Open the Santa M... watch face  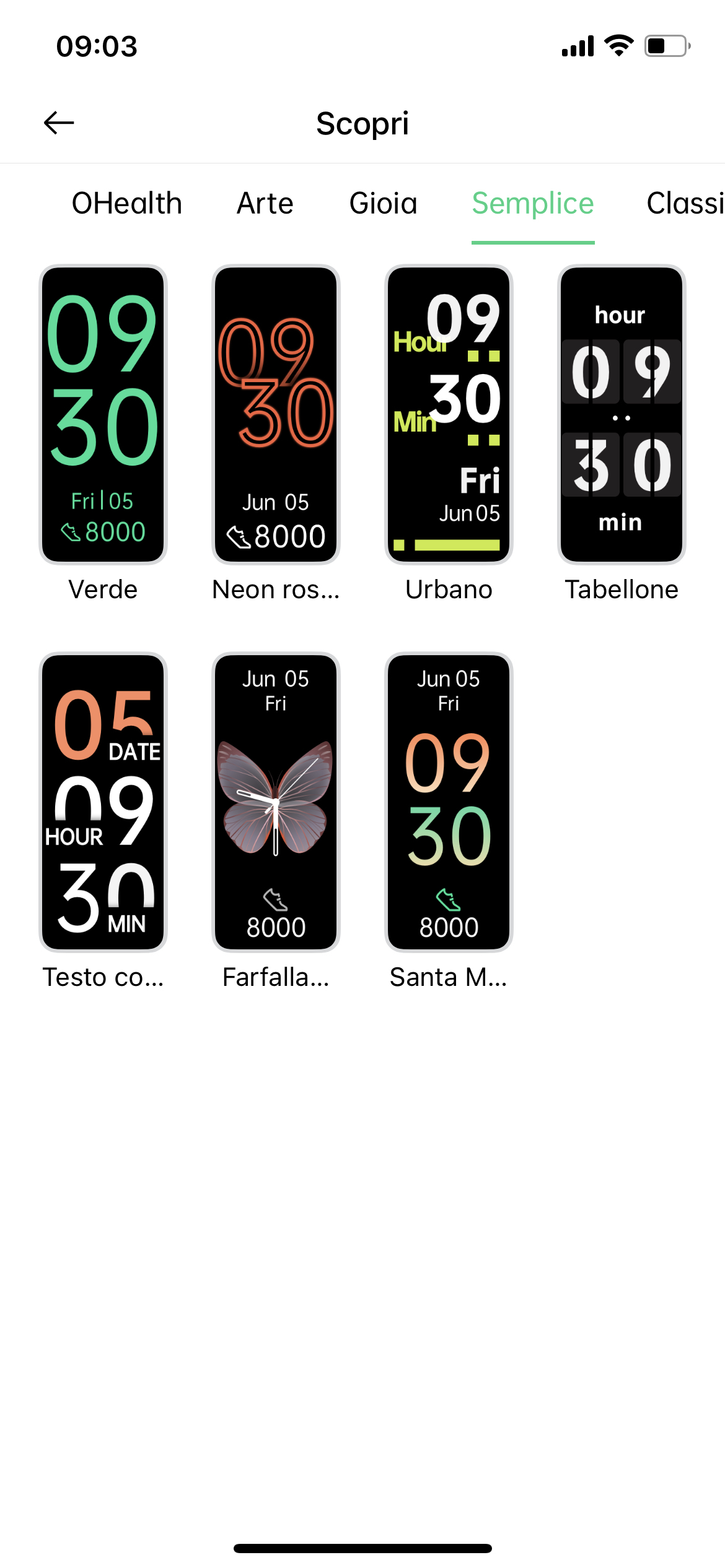point(449,802)
